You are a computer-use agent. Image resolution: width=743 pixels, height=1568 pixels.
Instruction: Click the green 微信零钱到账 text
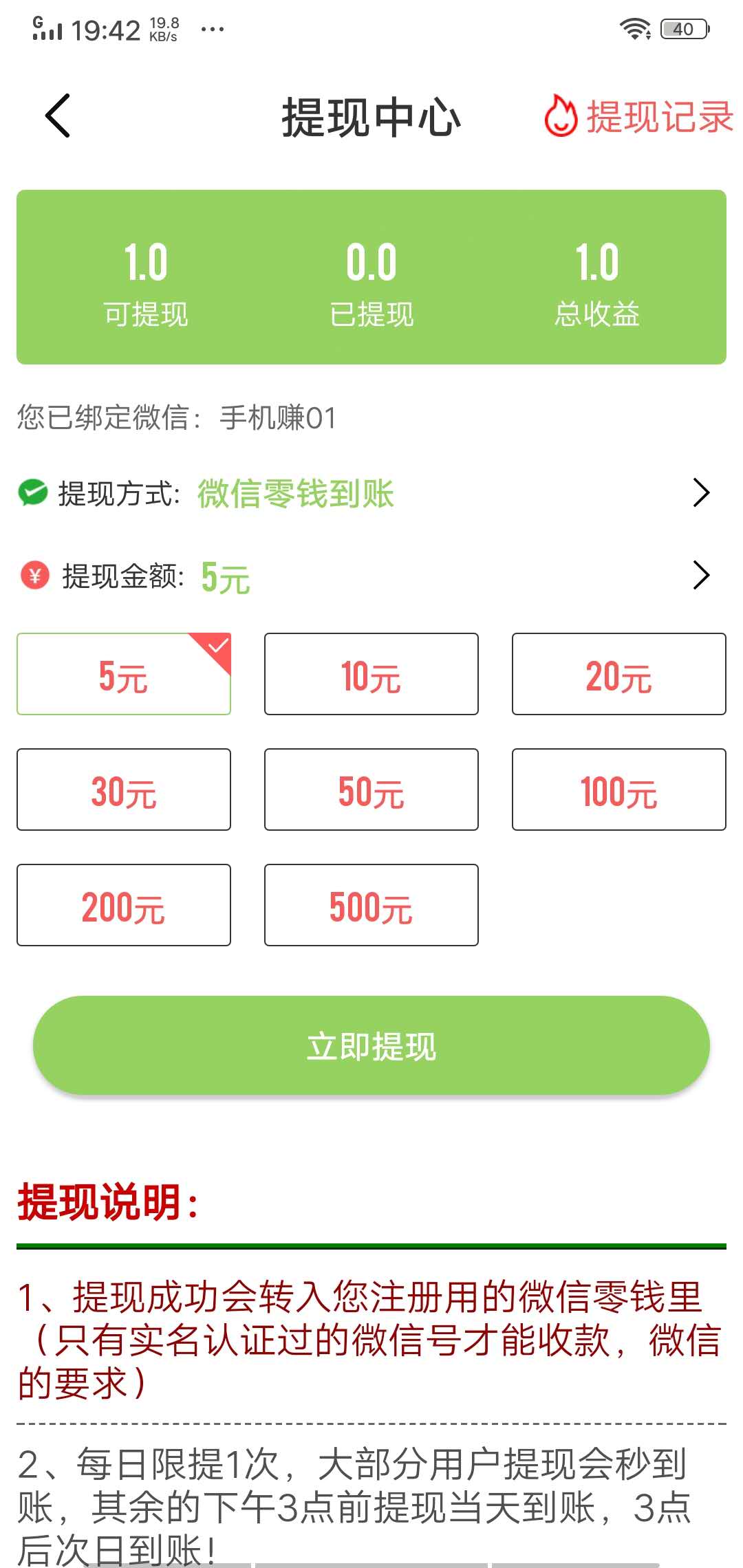tap(294, 492)
